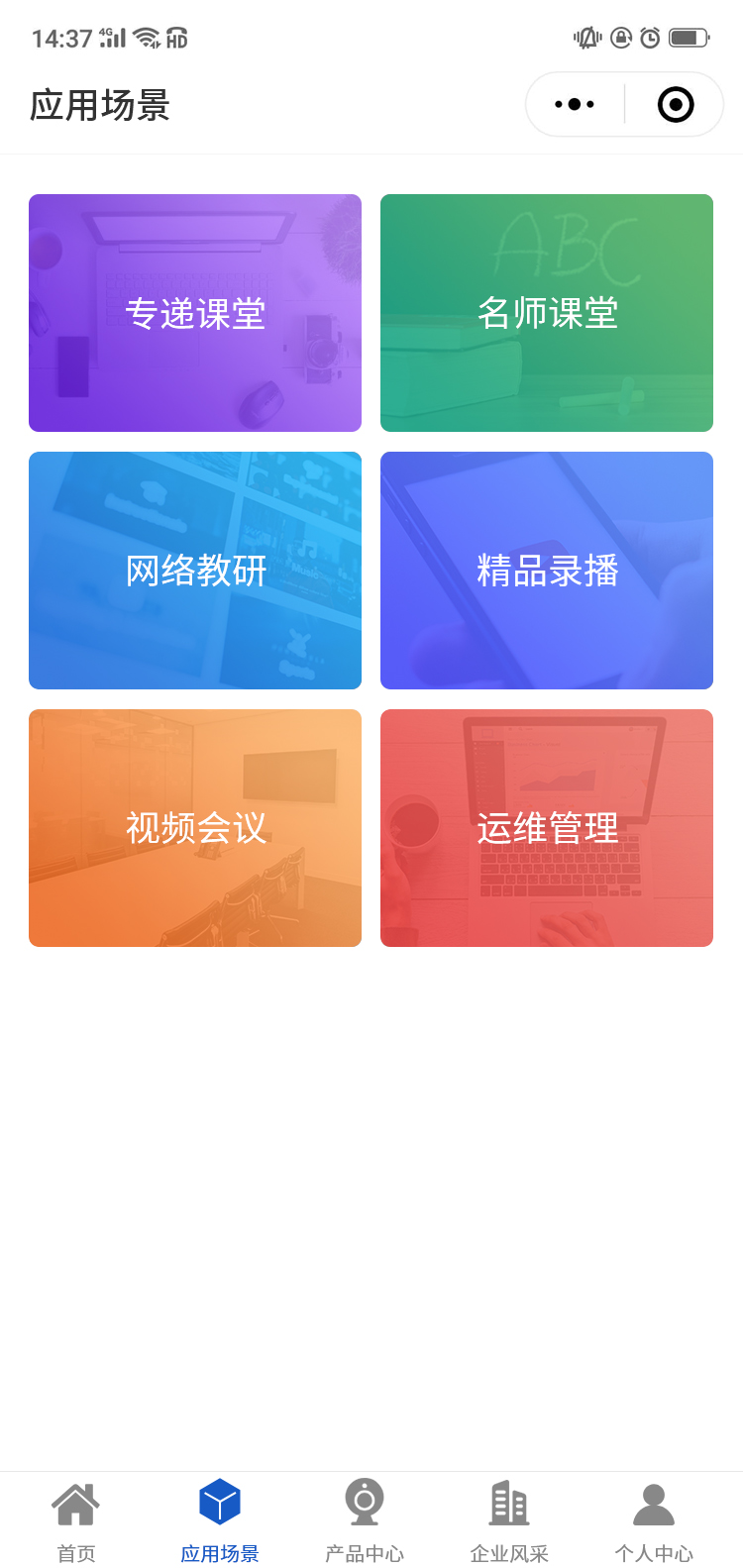
Task: Go to the 产品中心 tab
Action: pyautogui.click(x=365, y=1520)
